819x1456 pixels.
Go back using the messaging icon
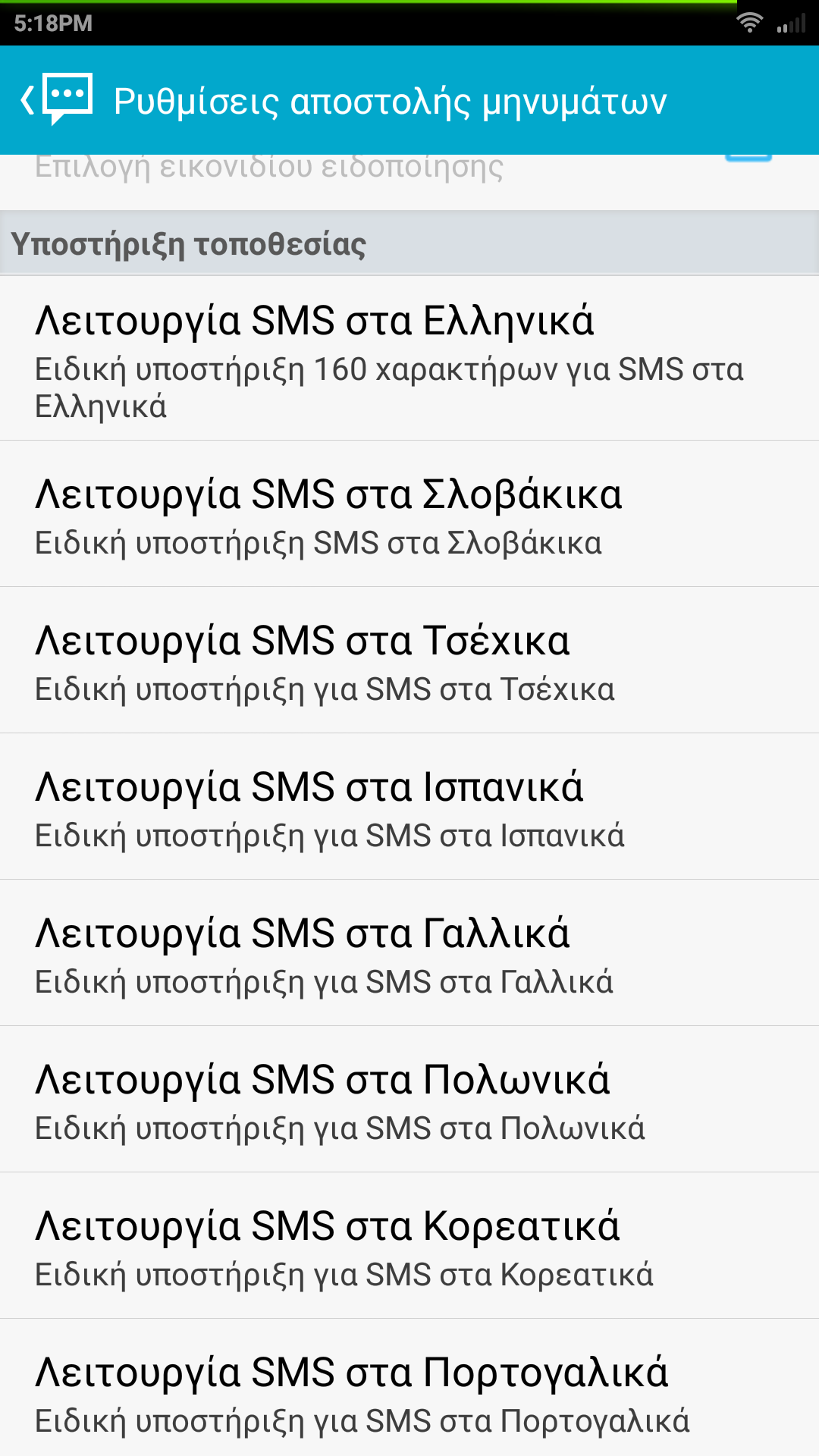pyautogui.click(x=58, y=99)
